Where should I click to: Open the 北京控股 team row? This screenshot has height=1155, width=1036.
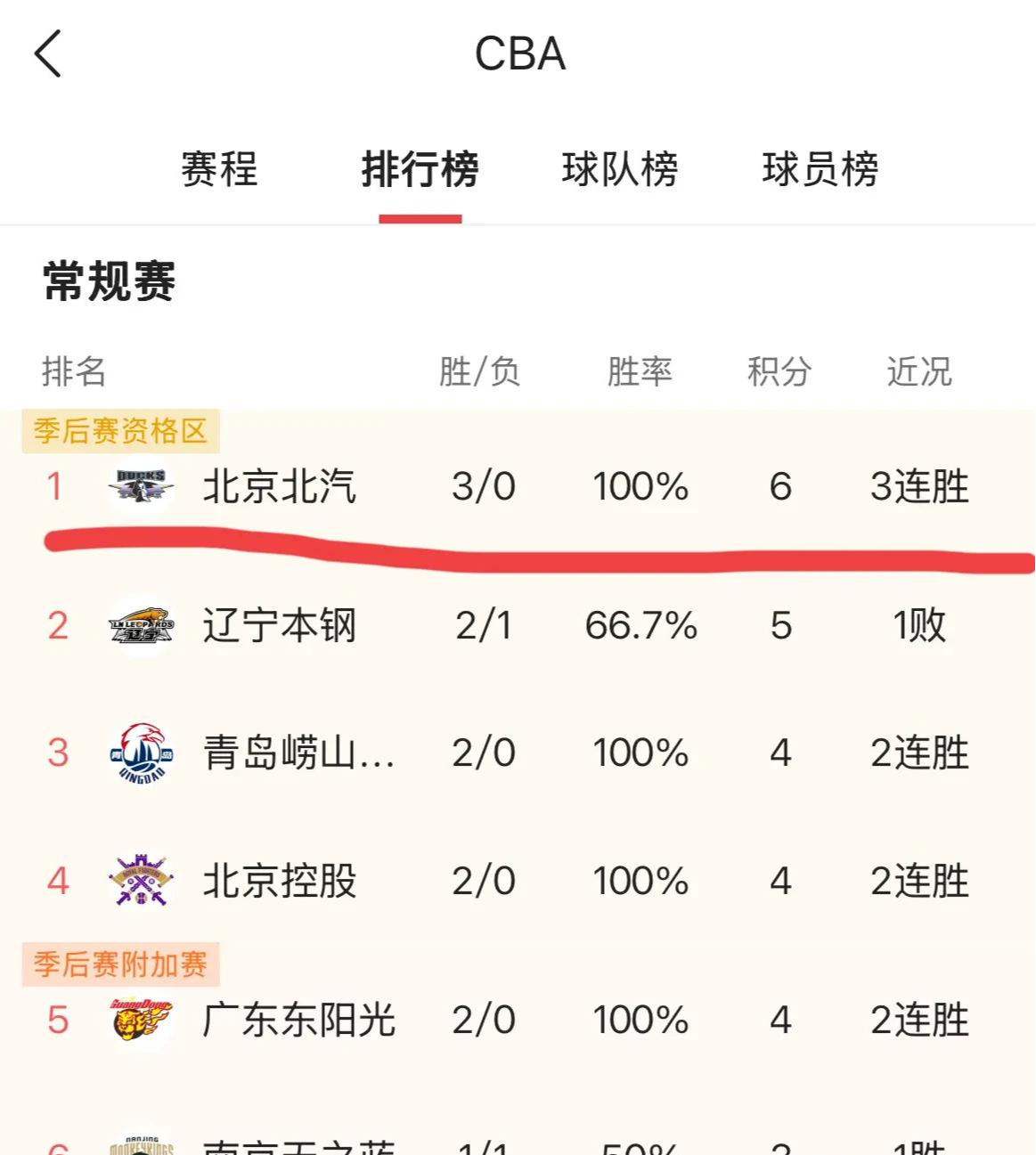[518, 881]
